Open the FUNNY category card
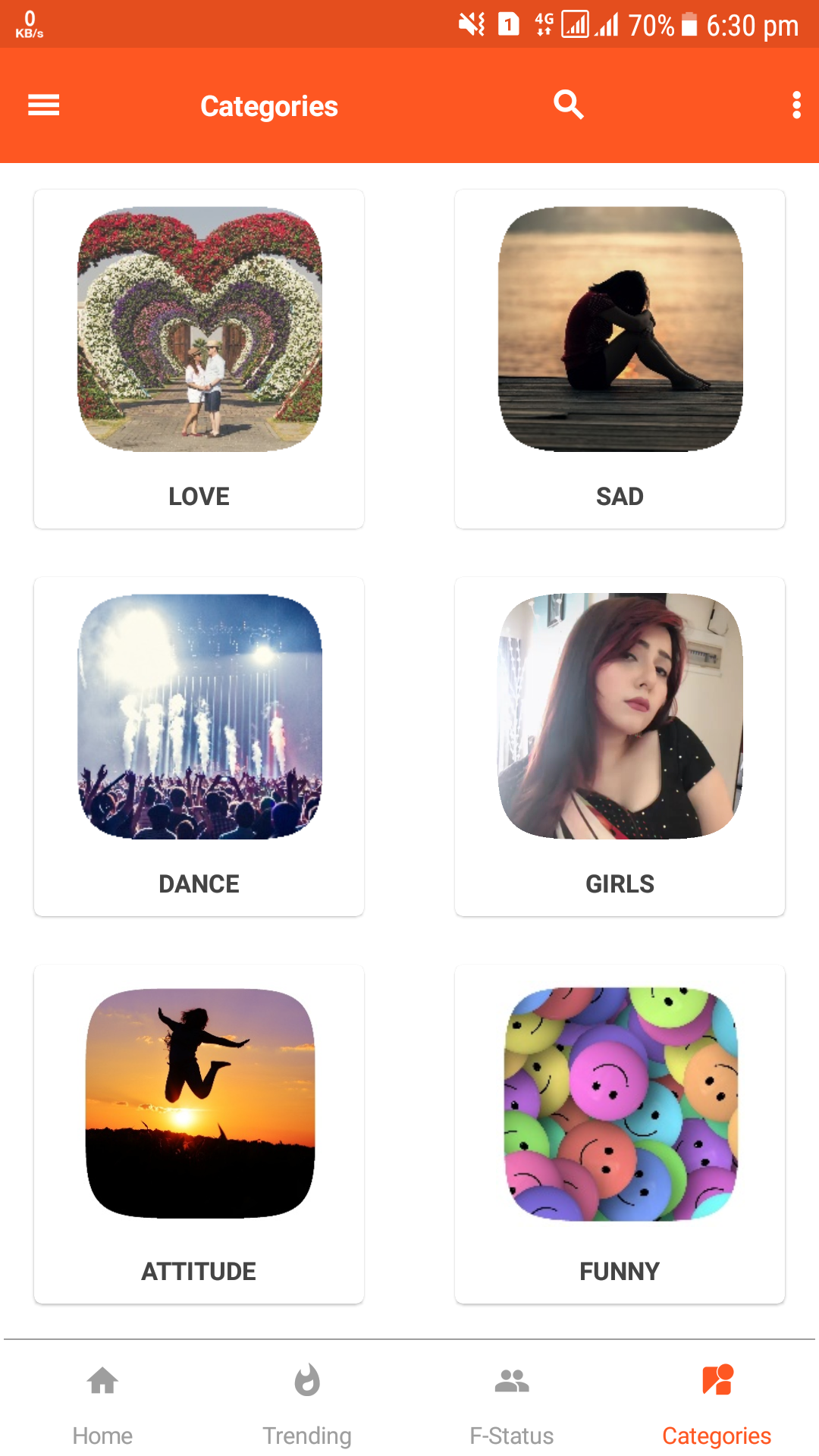819x1456 pixels. tap(620, 1134)
